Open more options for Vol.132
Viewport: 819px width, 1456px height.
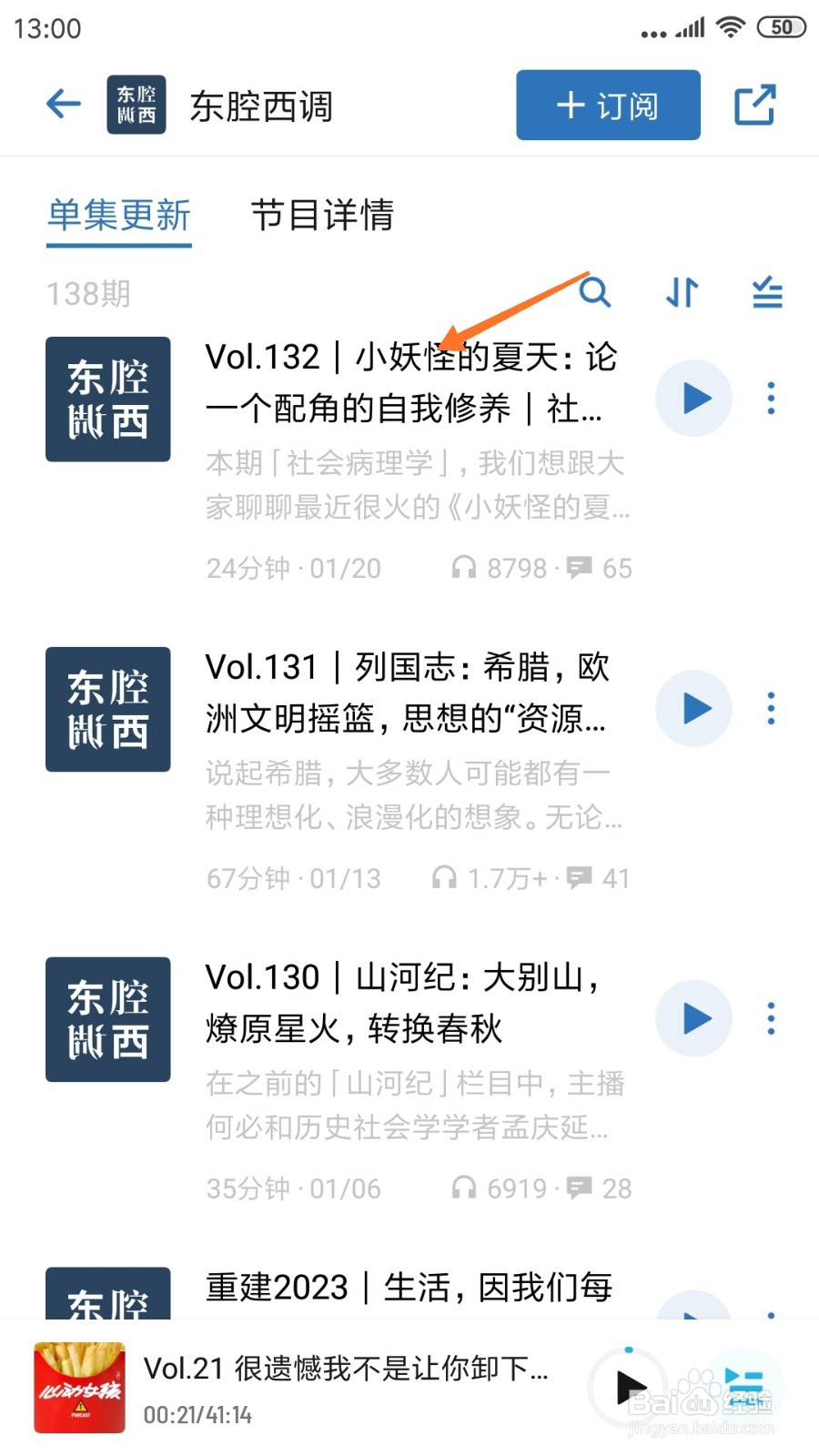pos(771,399)
